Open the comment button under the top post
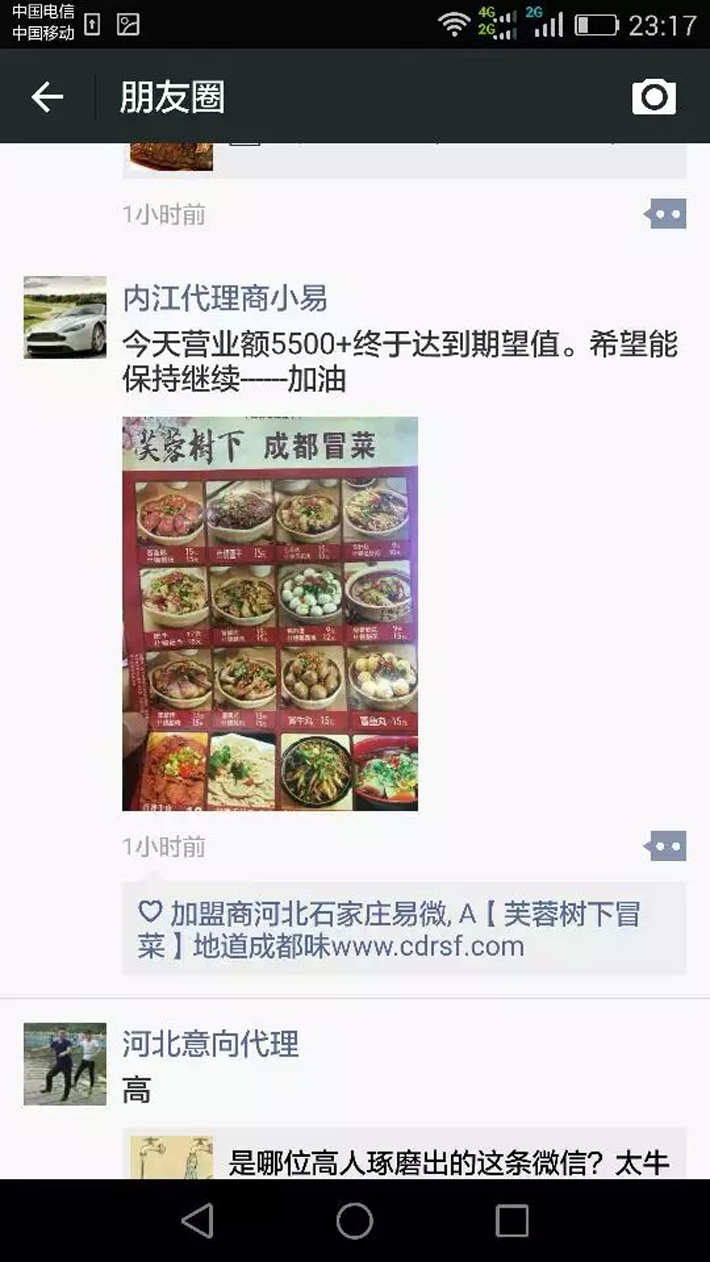Viewport: 710px width, 1262px height. point(665,214)
